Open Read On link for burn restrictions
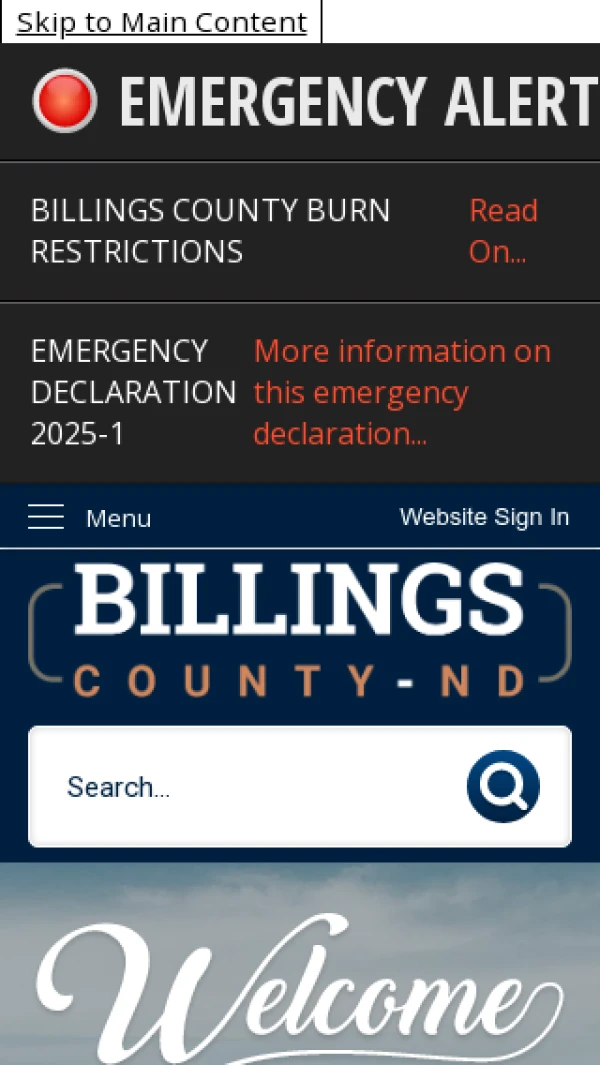 pyautogui.click(x=503, y=231)
